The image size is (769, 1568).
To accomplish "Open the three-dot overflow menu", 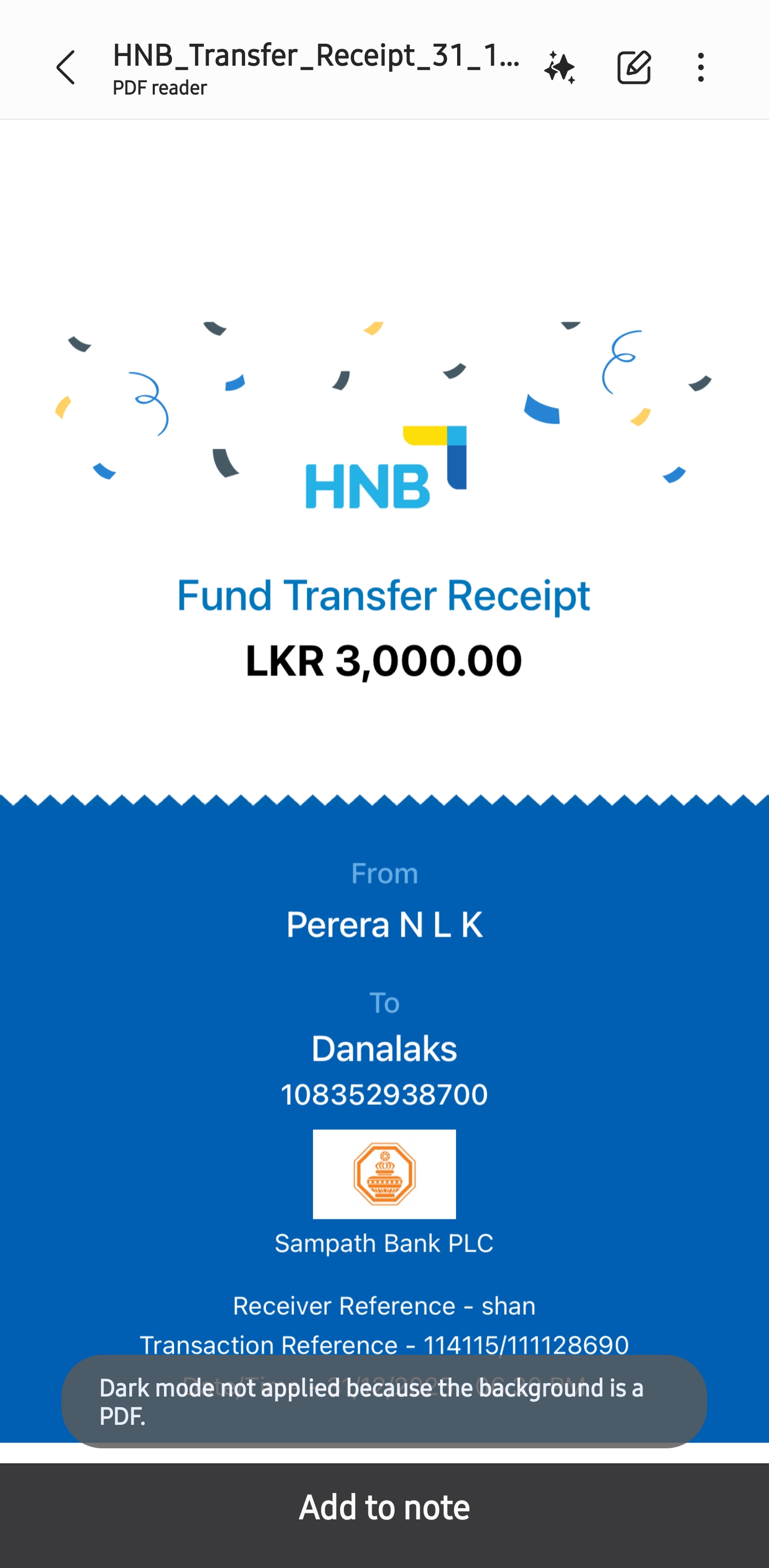I will [x=701, y=67].
